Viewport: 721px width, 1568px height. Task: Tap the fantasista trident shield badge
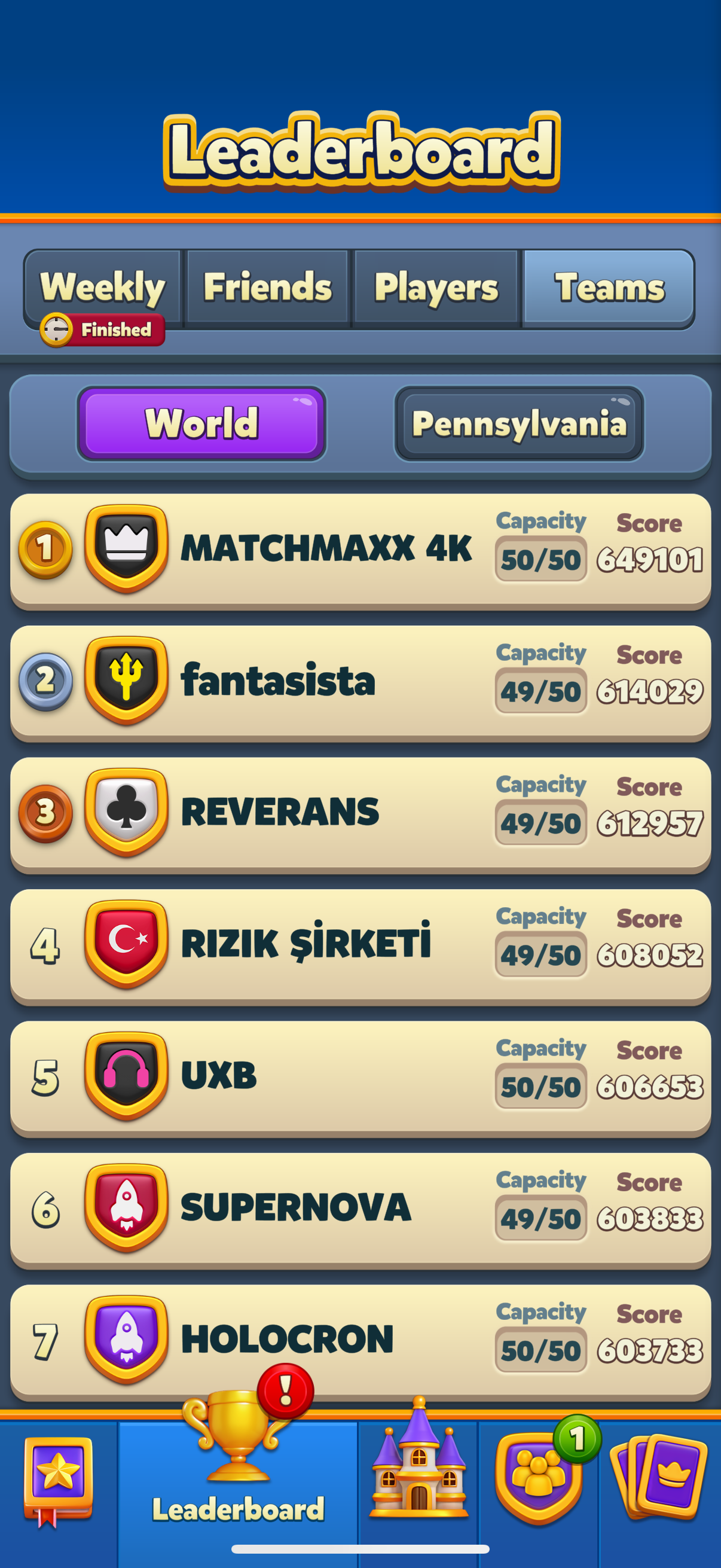coord(126,683)
